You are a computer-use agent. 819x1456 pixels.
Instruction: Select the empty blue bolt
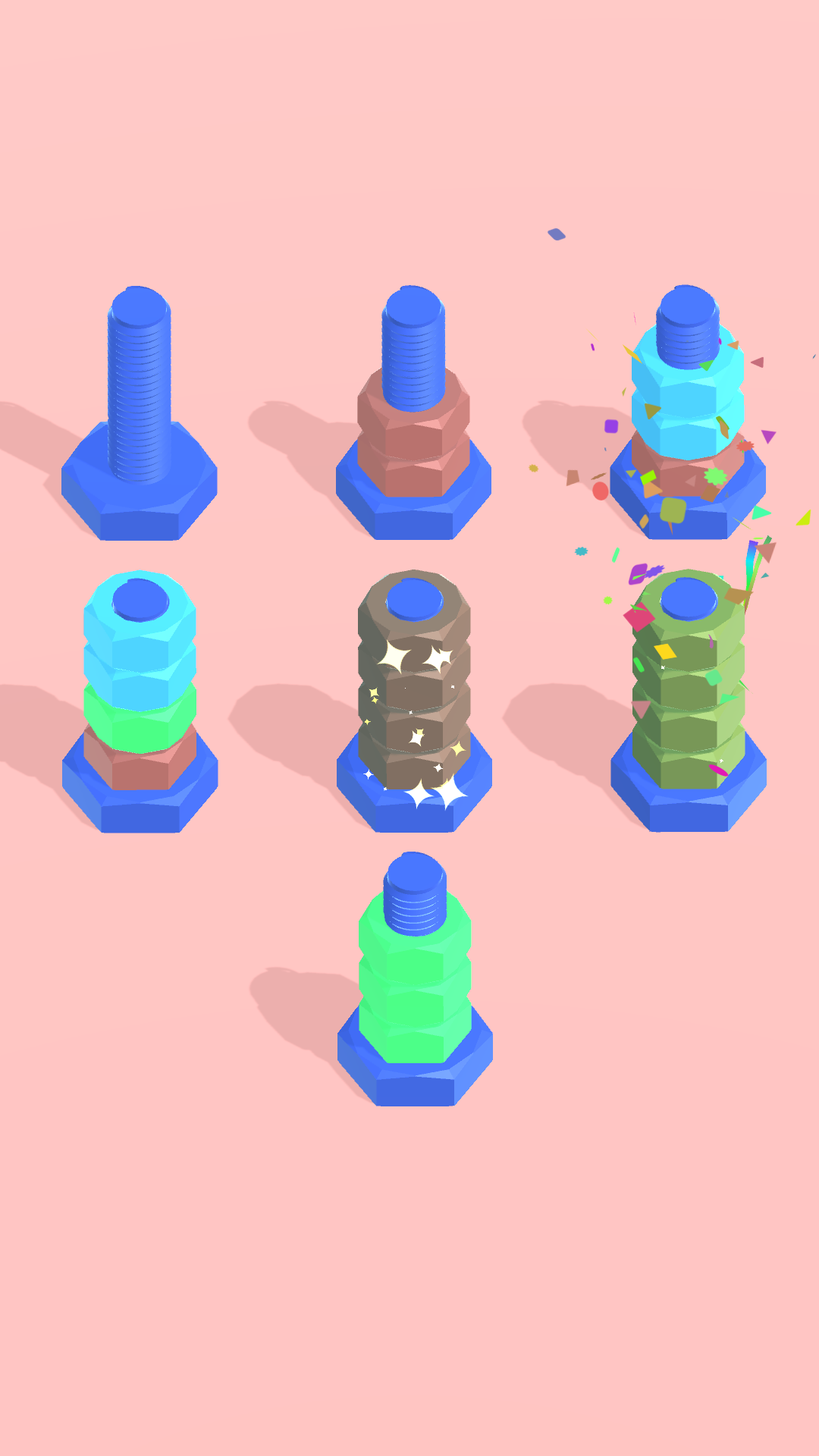pyautogui.click(x=140, y=425)
